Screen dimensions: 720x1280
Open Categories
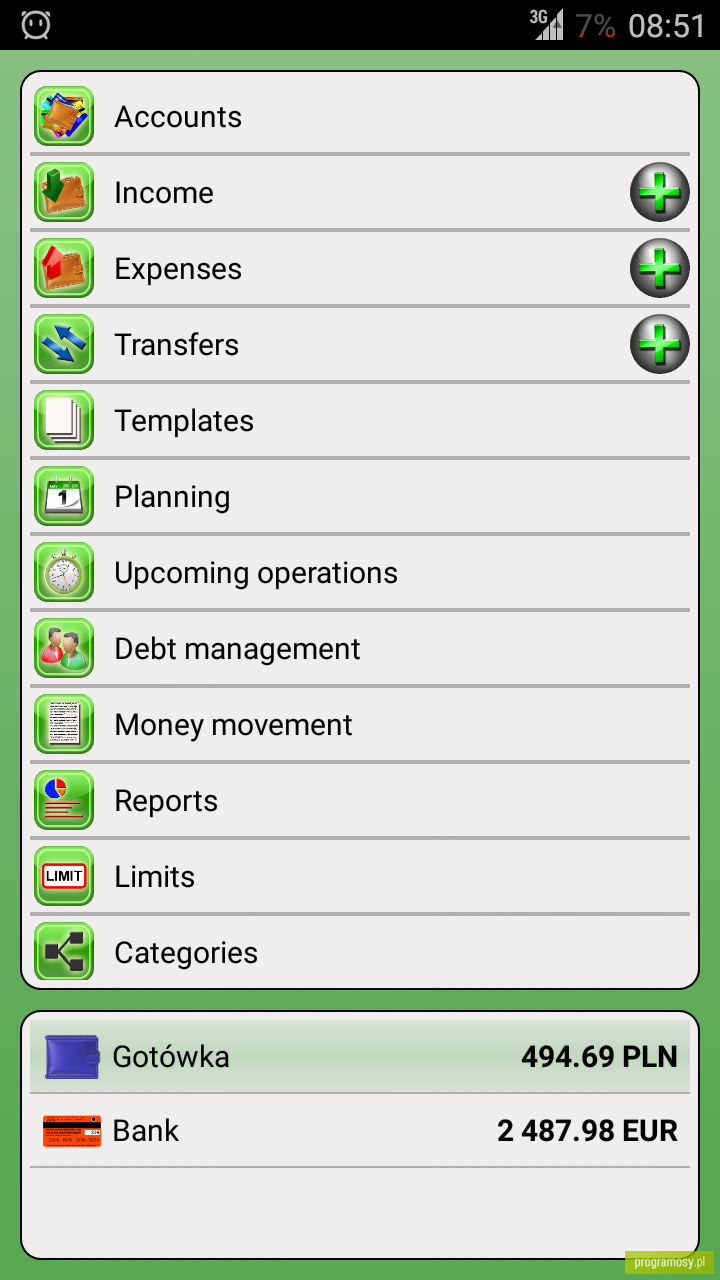coord(360,952)
